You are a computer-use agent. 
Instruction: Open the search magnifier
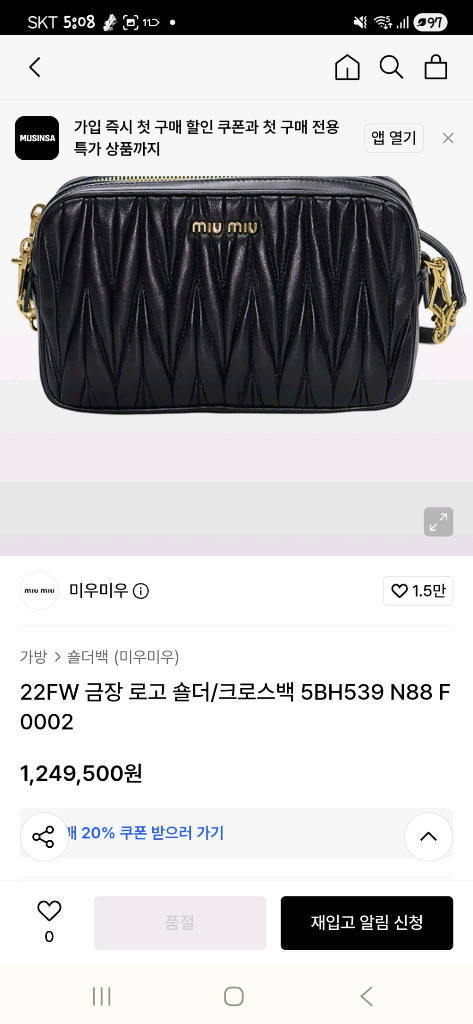391,67
